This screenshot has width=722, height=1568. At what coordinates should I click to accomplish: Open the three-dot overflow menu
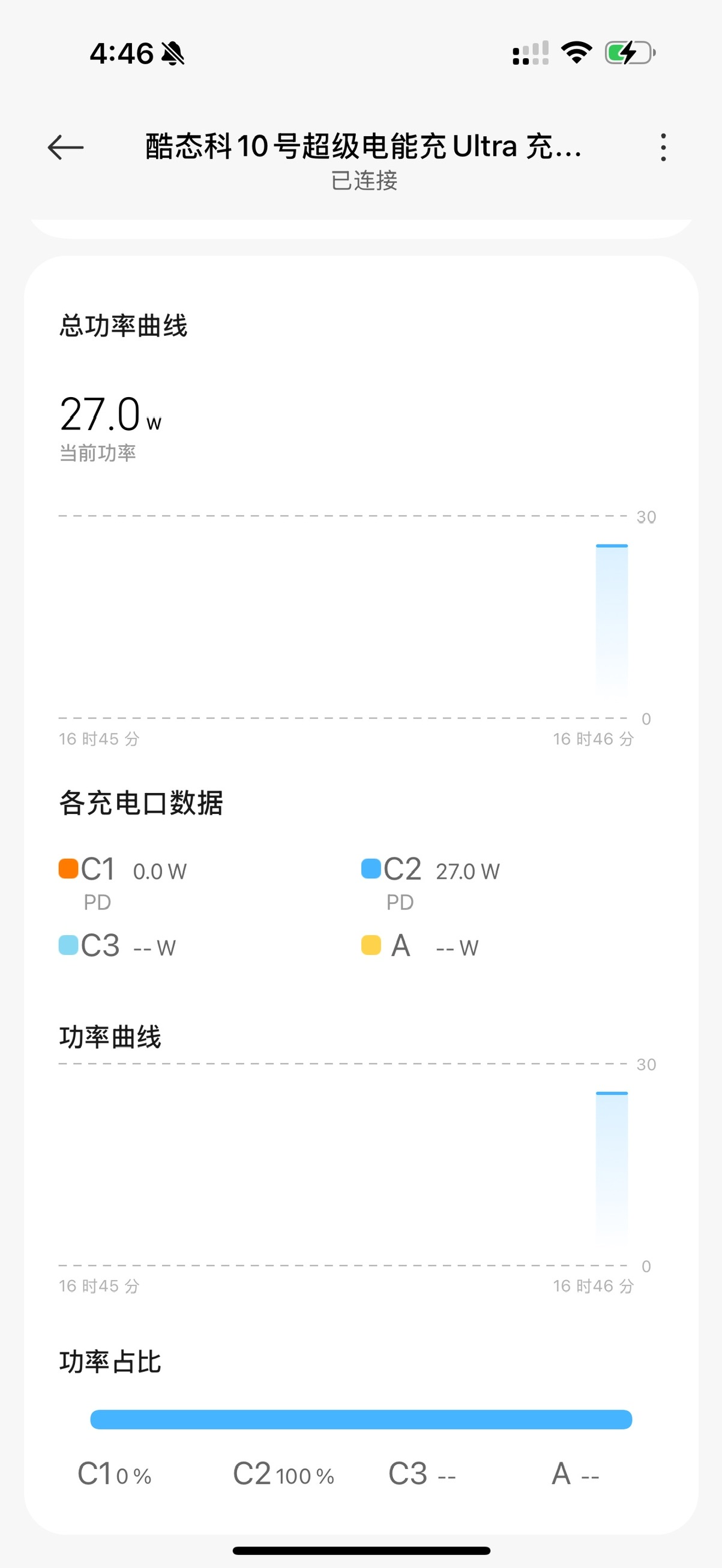point(663,148)
